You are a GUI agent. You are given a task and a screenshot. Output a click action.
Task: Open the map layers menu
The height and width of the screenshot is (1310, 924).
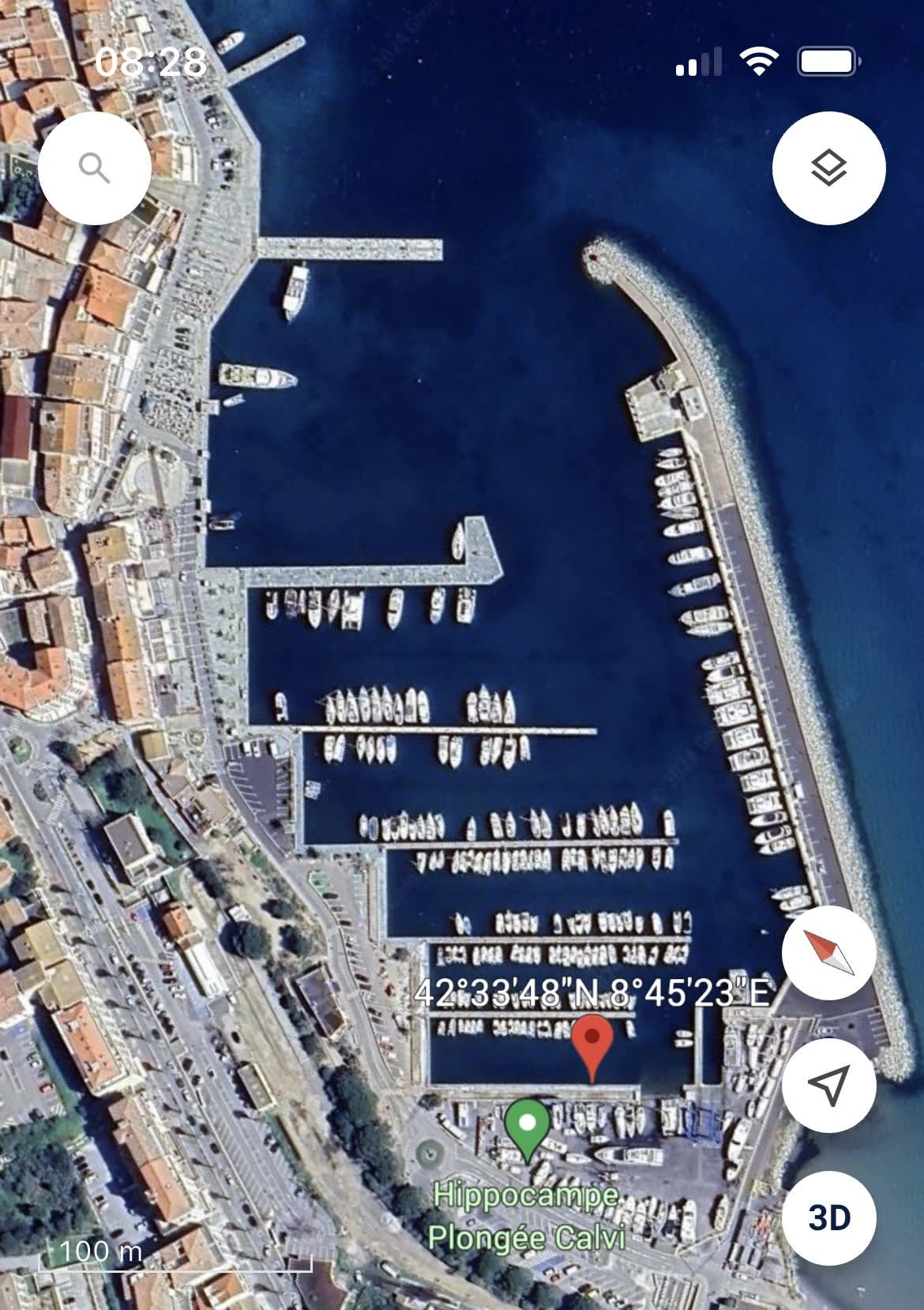(x=828, y=168)
